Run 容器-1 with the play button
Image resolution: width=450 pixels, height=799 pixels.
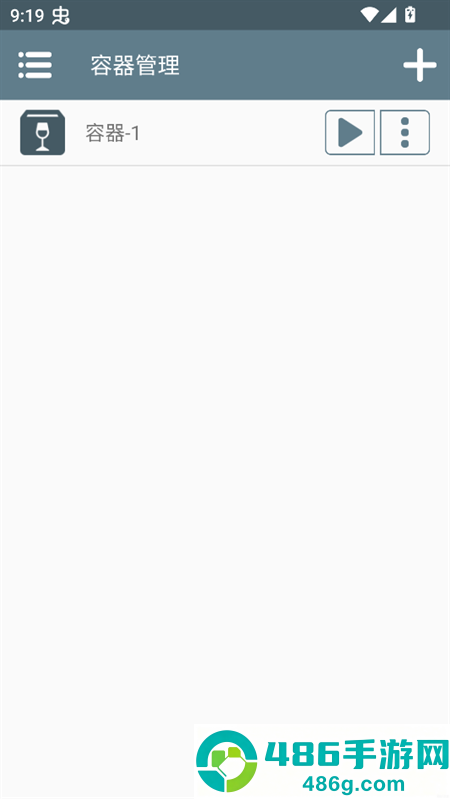click(350, 132)
